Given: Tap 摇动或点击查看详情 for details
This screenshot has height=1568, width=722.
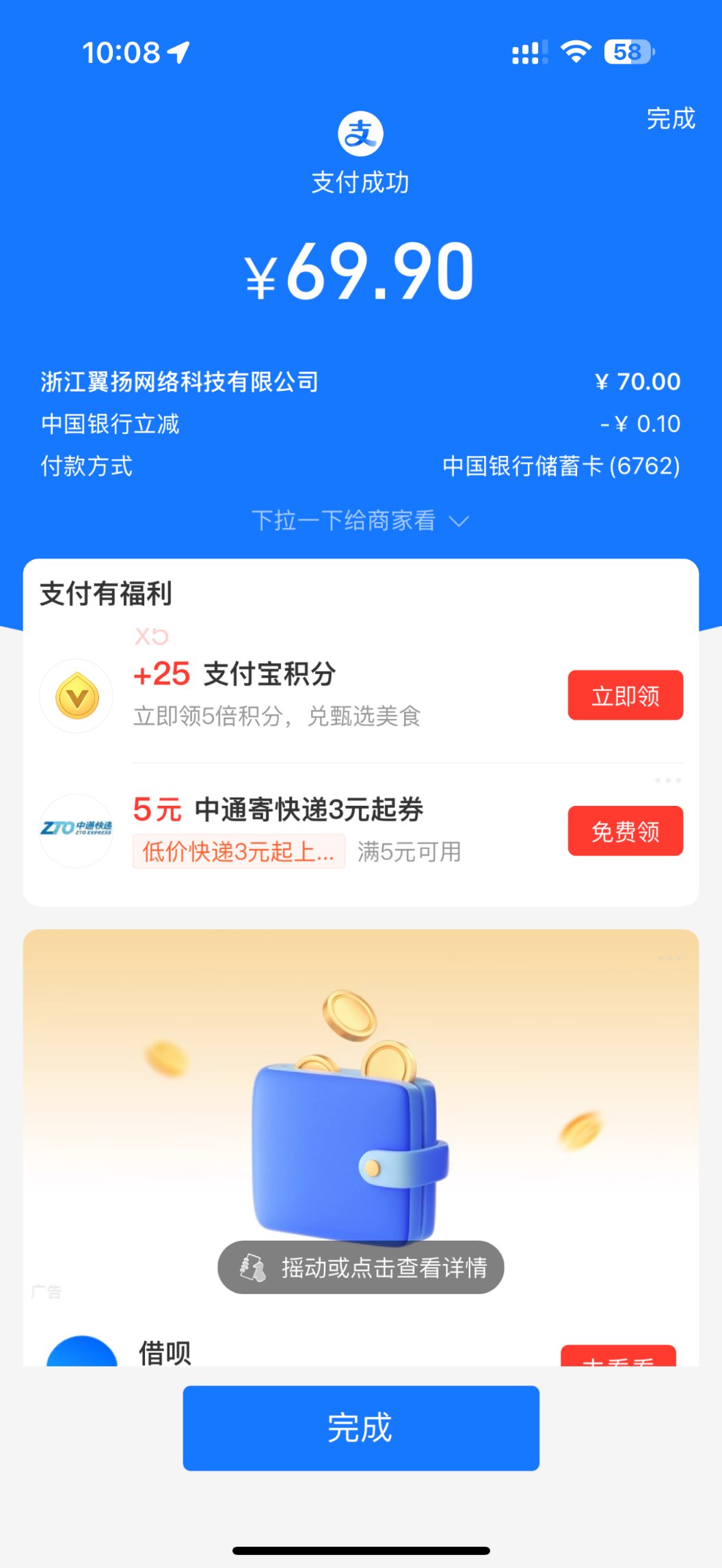Looking at the screenshot, I should click(360, 1267).
